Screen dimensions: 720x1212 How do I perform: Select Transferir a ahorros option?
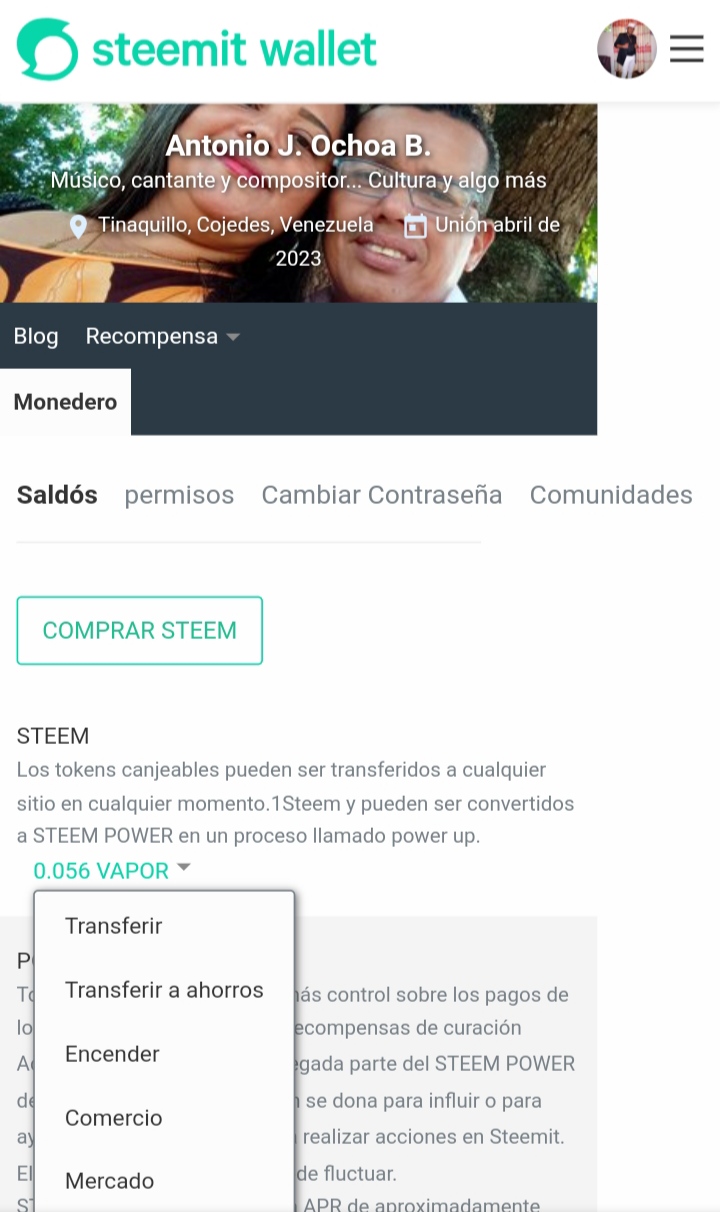[164, 990]
